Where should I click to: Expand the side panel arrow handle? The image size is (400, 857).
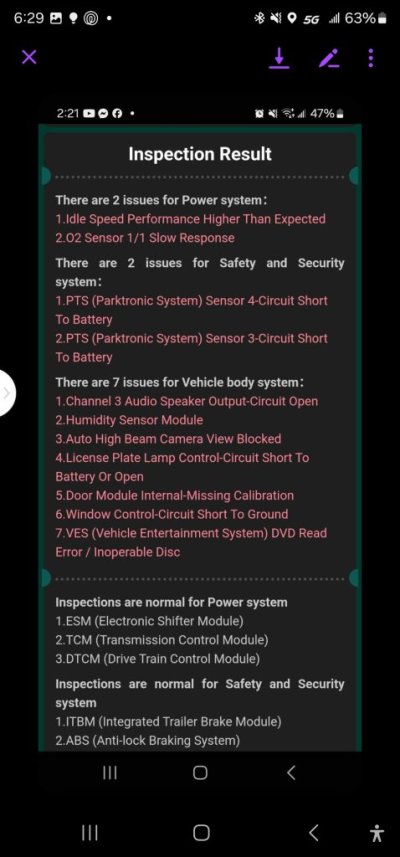tap(7, 393)
